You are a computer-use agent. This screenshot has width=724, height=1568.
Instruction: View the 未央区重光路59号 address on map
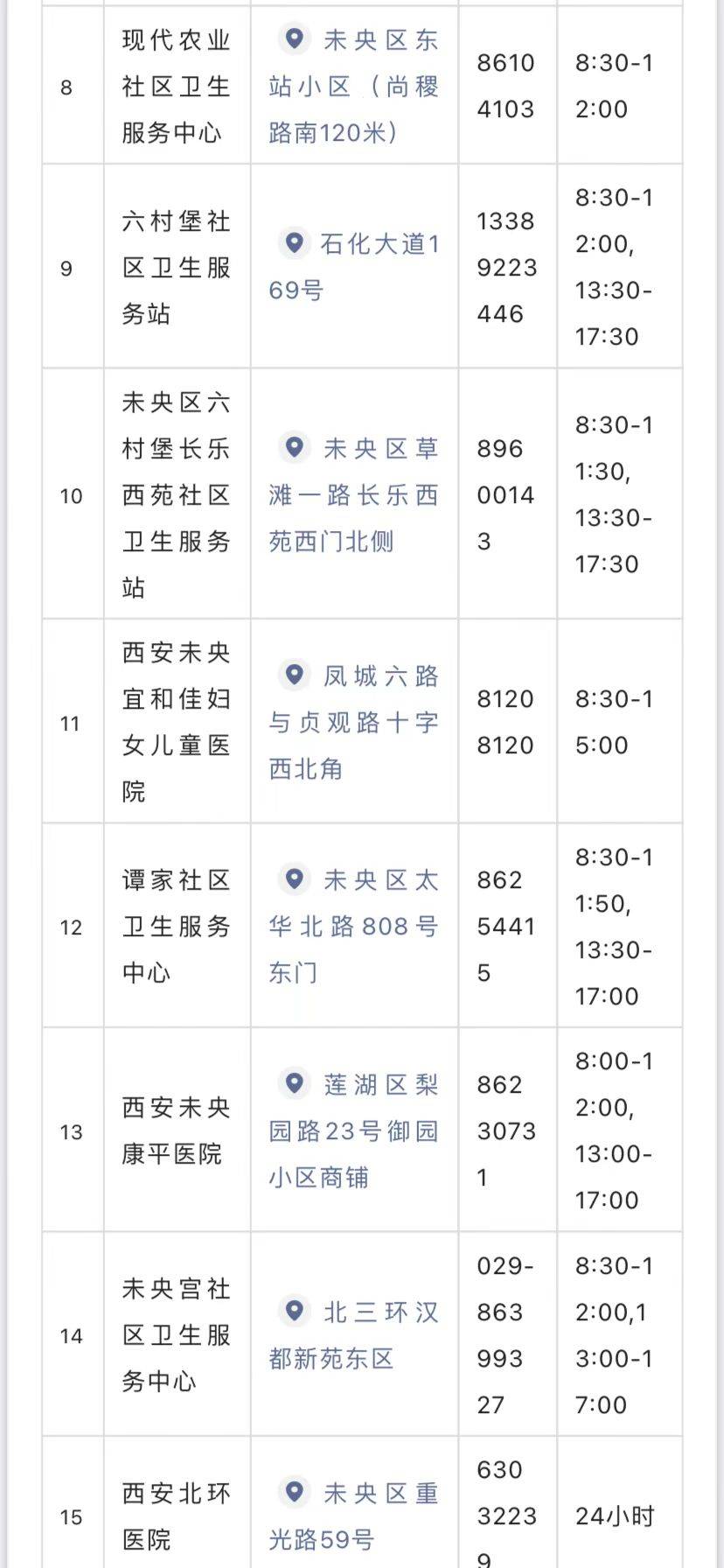click(354, 1515)
